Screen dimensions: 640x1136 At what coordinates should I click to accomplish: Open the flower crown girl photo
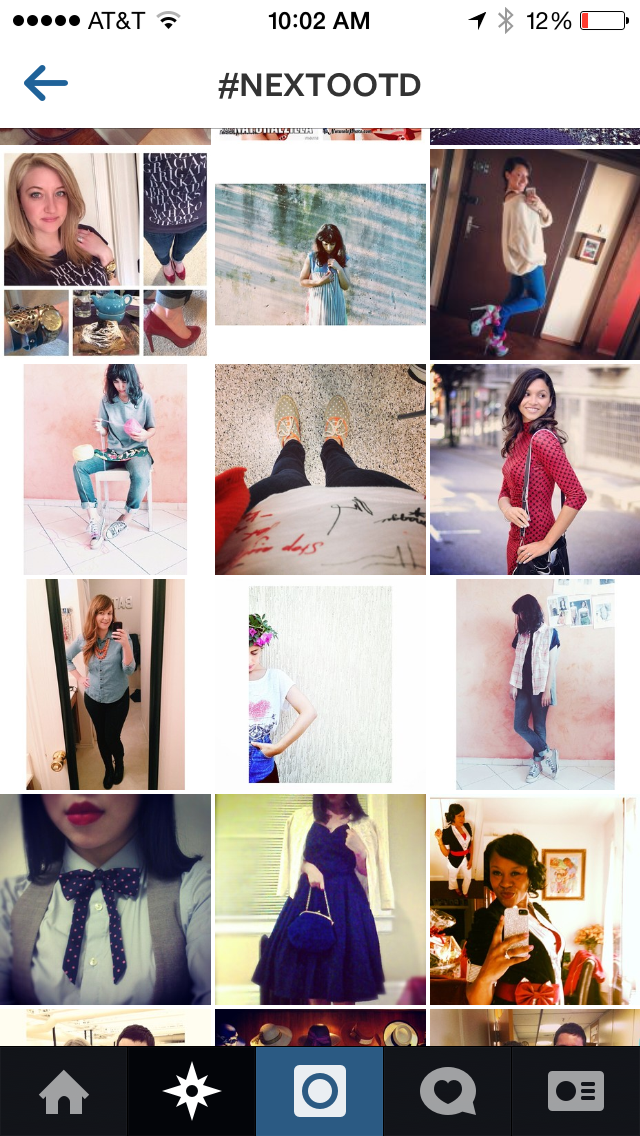tap(320, 684)
